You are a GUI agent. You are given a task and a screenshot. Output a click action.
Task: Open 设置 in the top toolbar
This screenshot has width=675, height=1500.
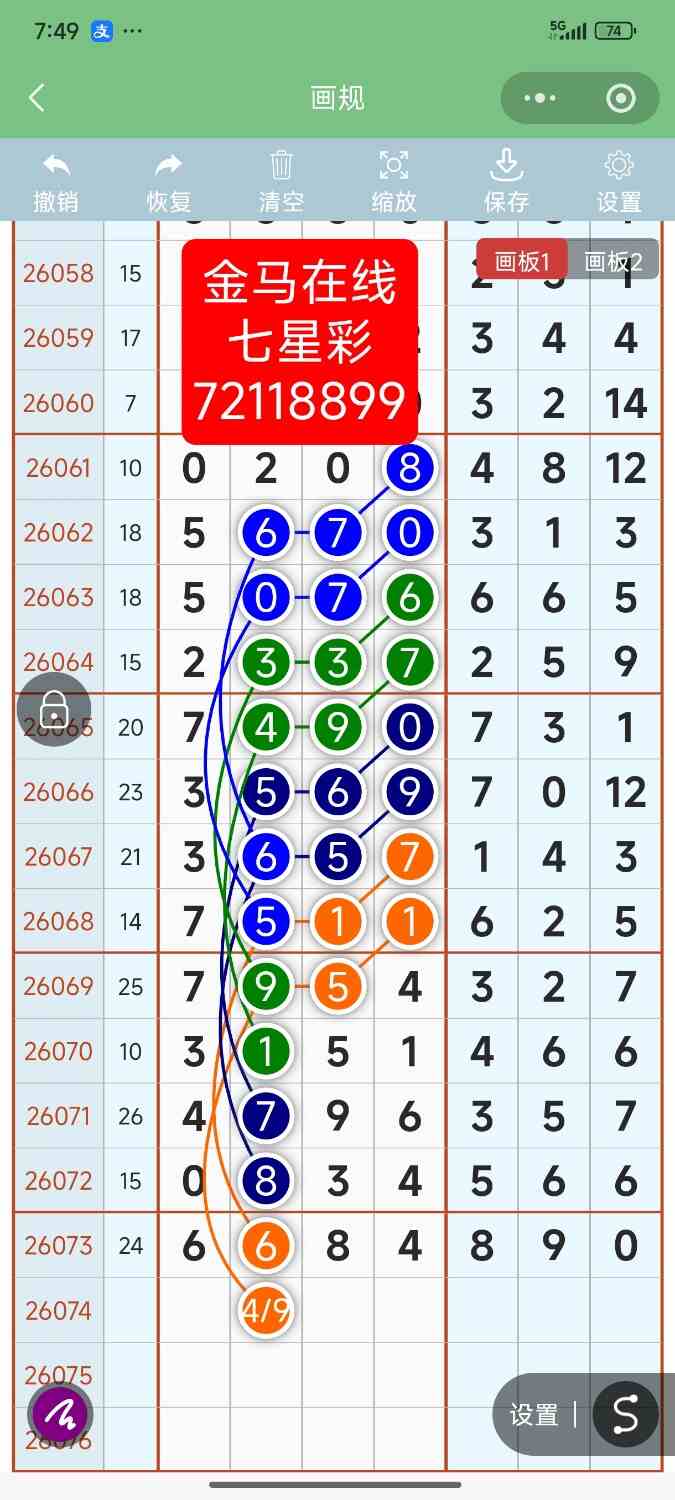(619, 182)
